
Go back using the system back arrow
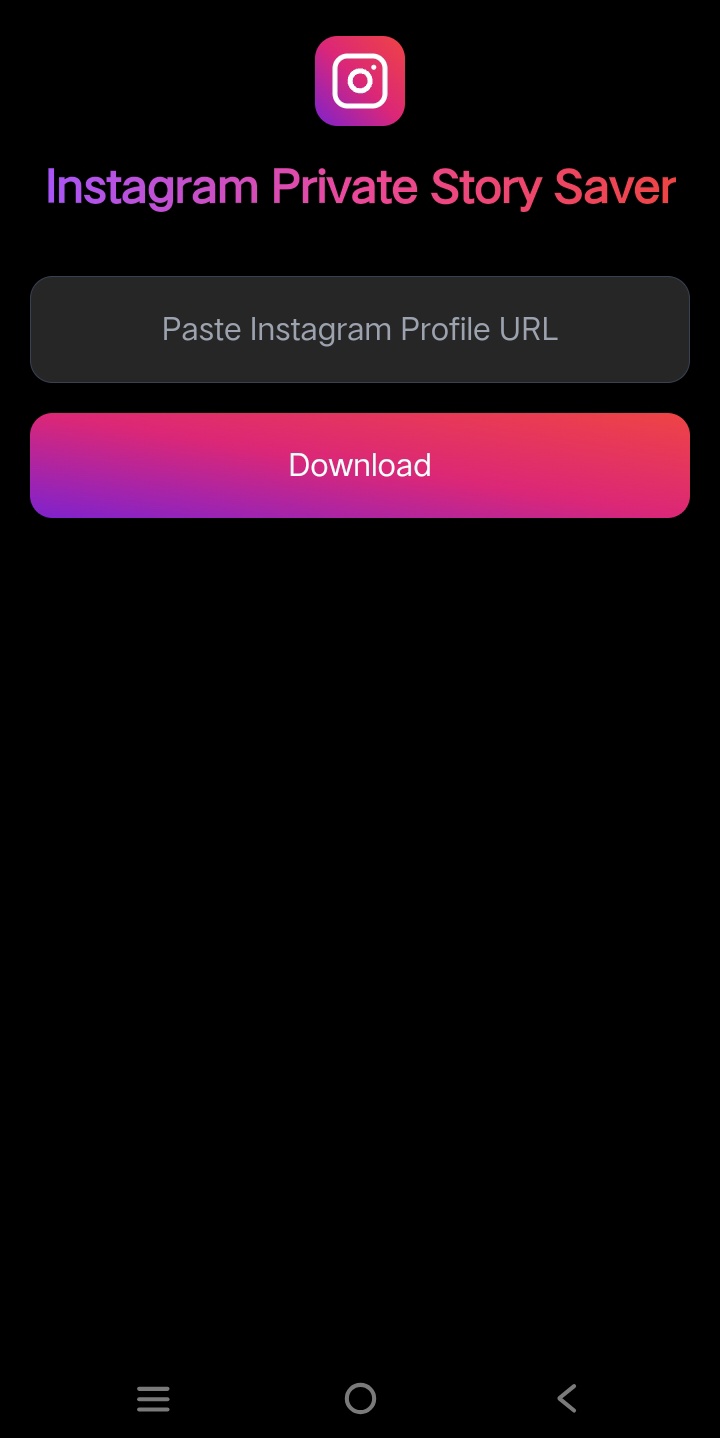(x=567, y=1398)
